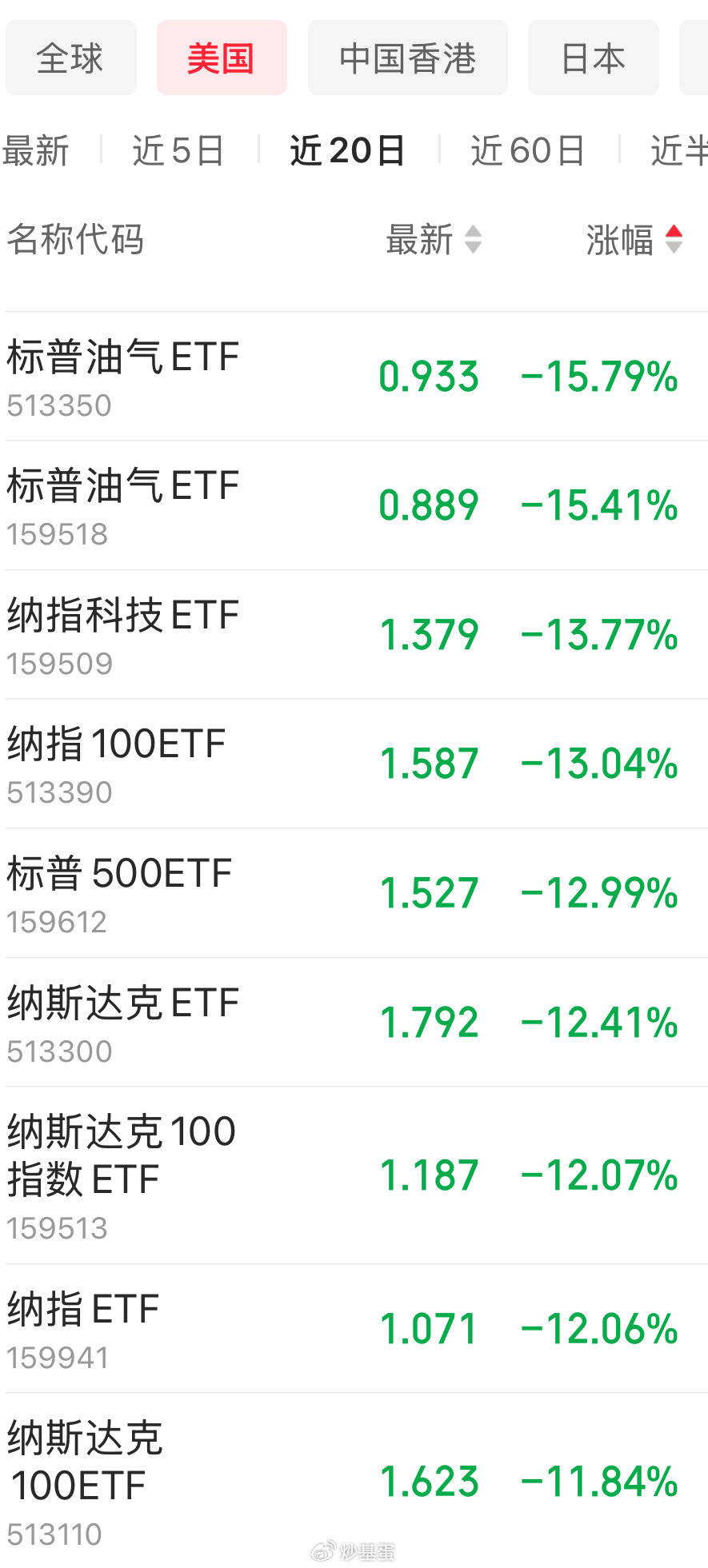Open 标普油气ETF 513350 details
Screen dimensions: 708x1568
pos(357,377)
